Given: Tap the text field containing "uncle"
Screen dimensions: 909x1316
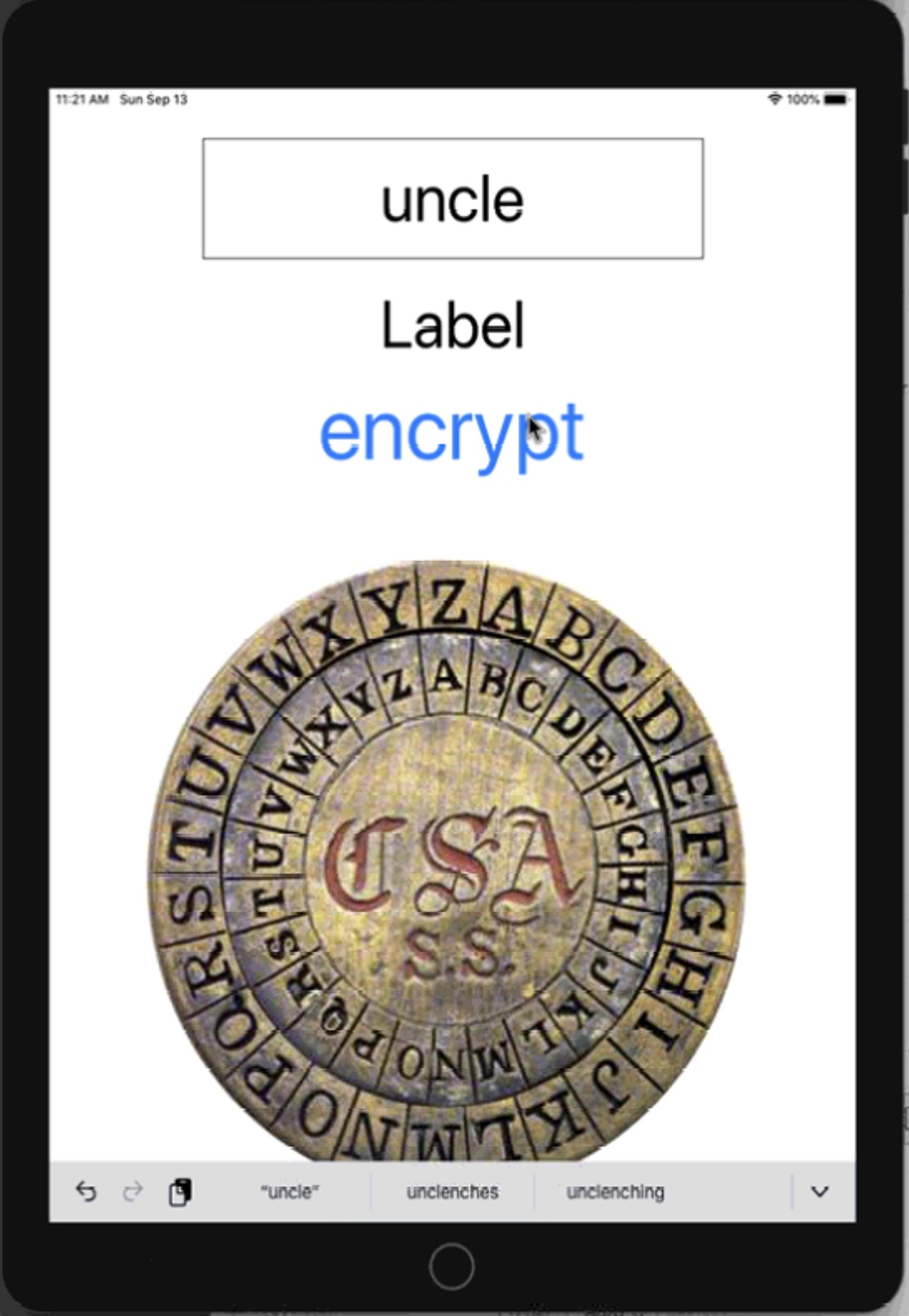Looking at the screenshot, I should coord(452,199).
